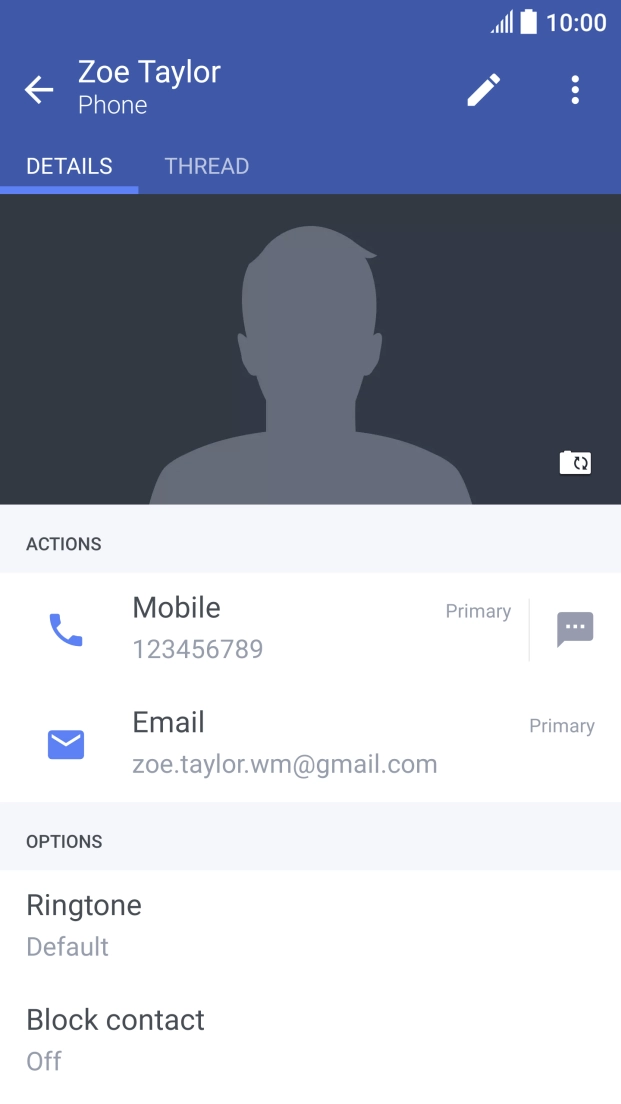The width and height of the screenshot is (621, 1104).
Task: Open the Ringtone setting
Action: pyautogui.click(x=84, y=924)
